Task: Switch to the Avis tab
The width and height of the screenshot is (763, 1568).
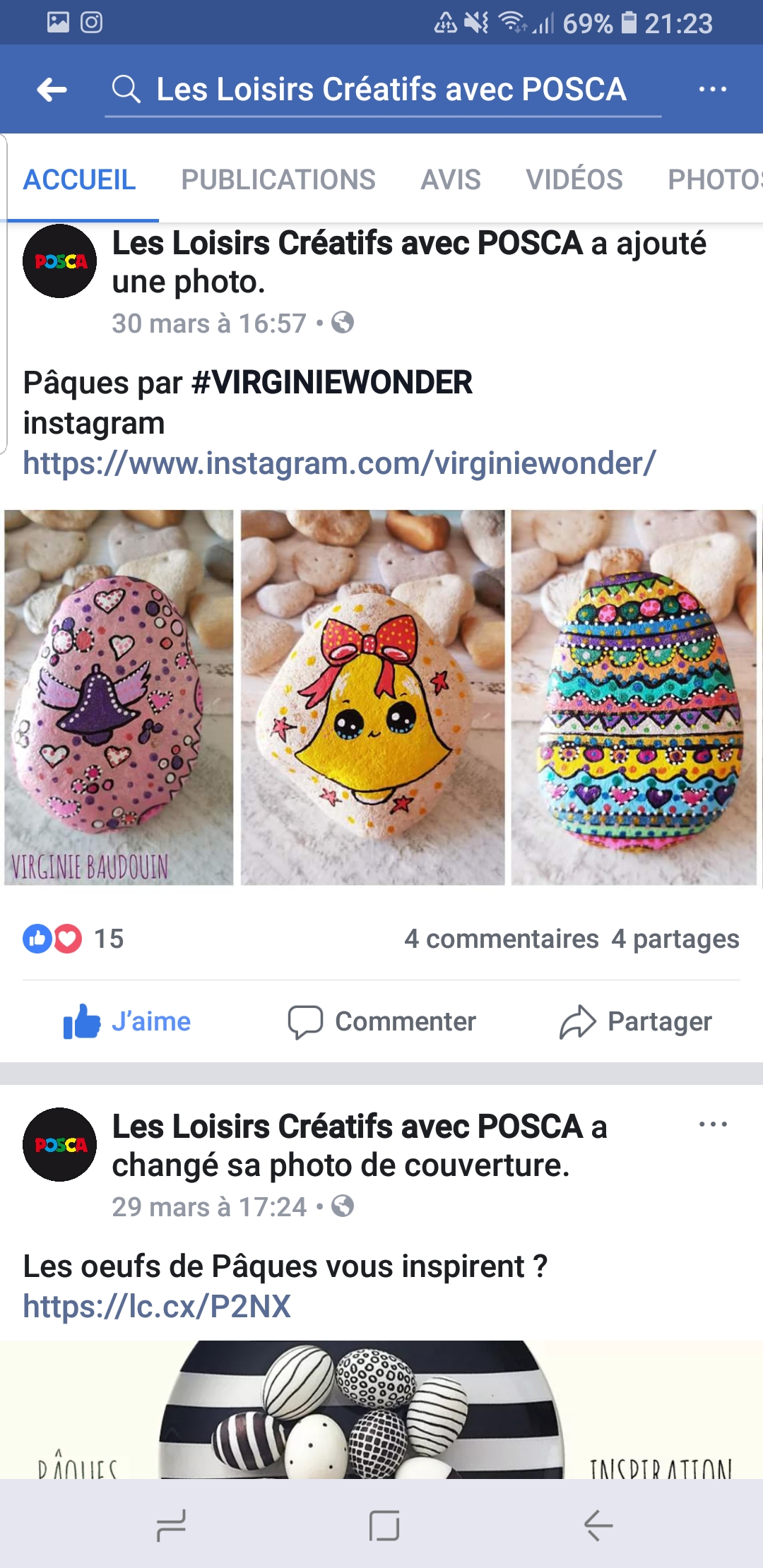Action: click(451, 179)
